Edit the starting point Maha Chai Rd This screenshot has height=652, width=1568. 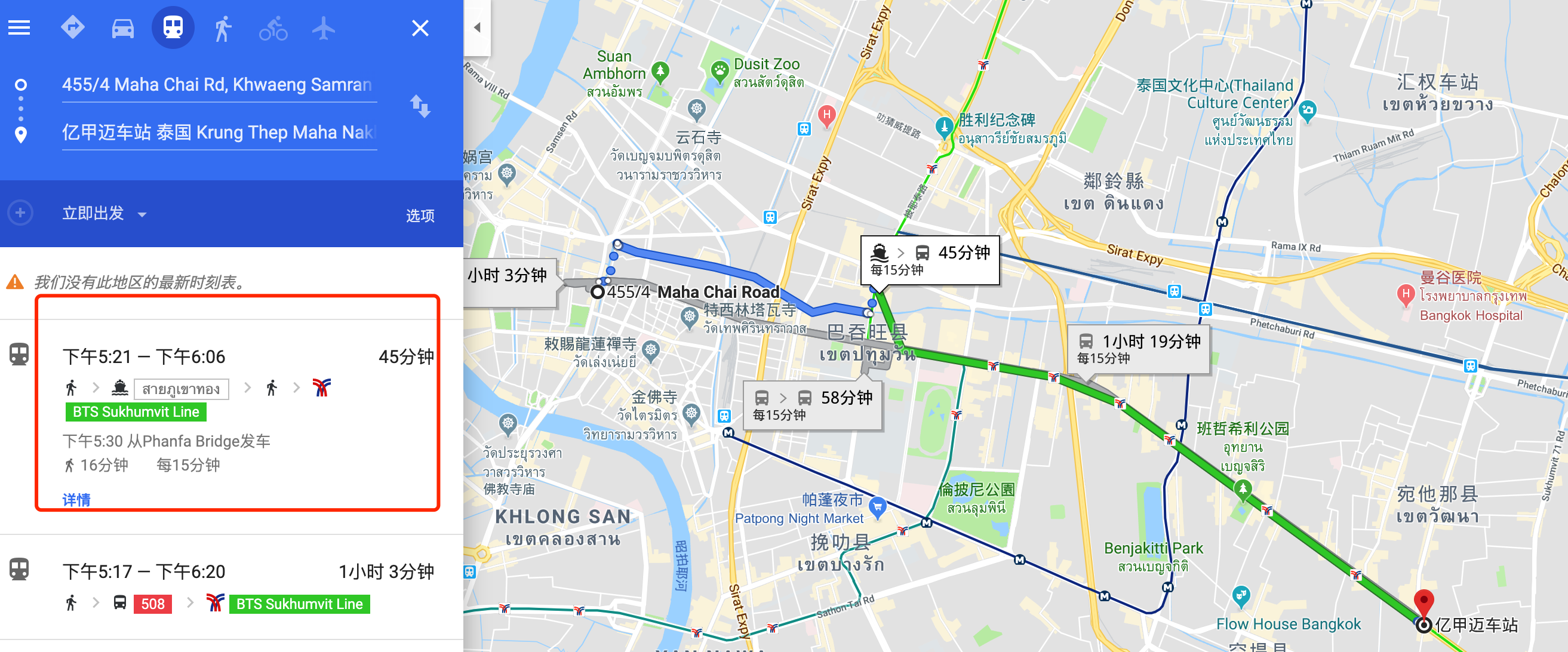pyautogui.click(x=218, y=85)
